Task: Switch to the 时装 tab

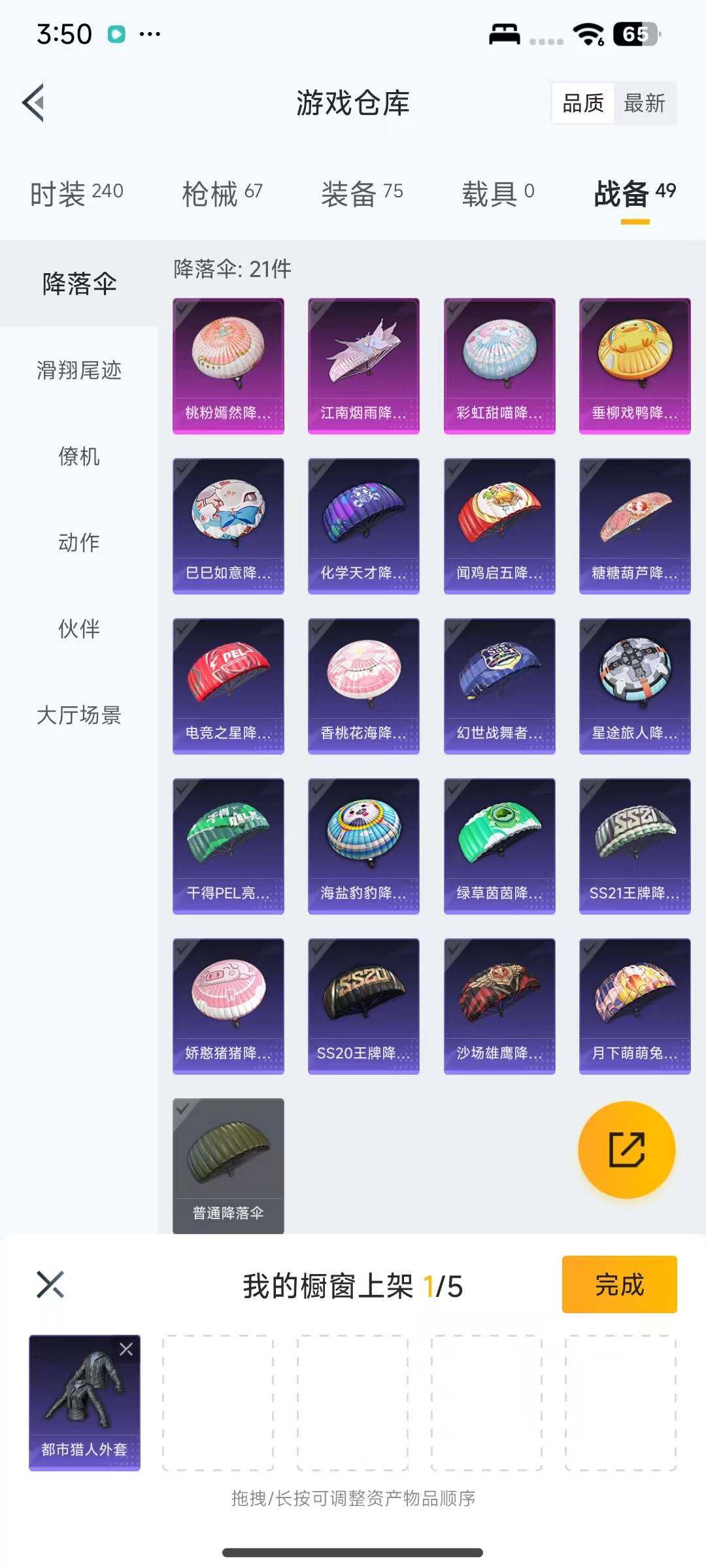Action: point(76,193)
